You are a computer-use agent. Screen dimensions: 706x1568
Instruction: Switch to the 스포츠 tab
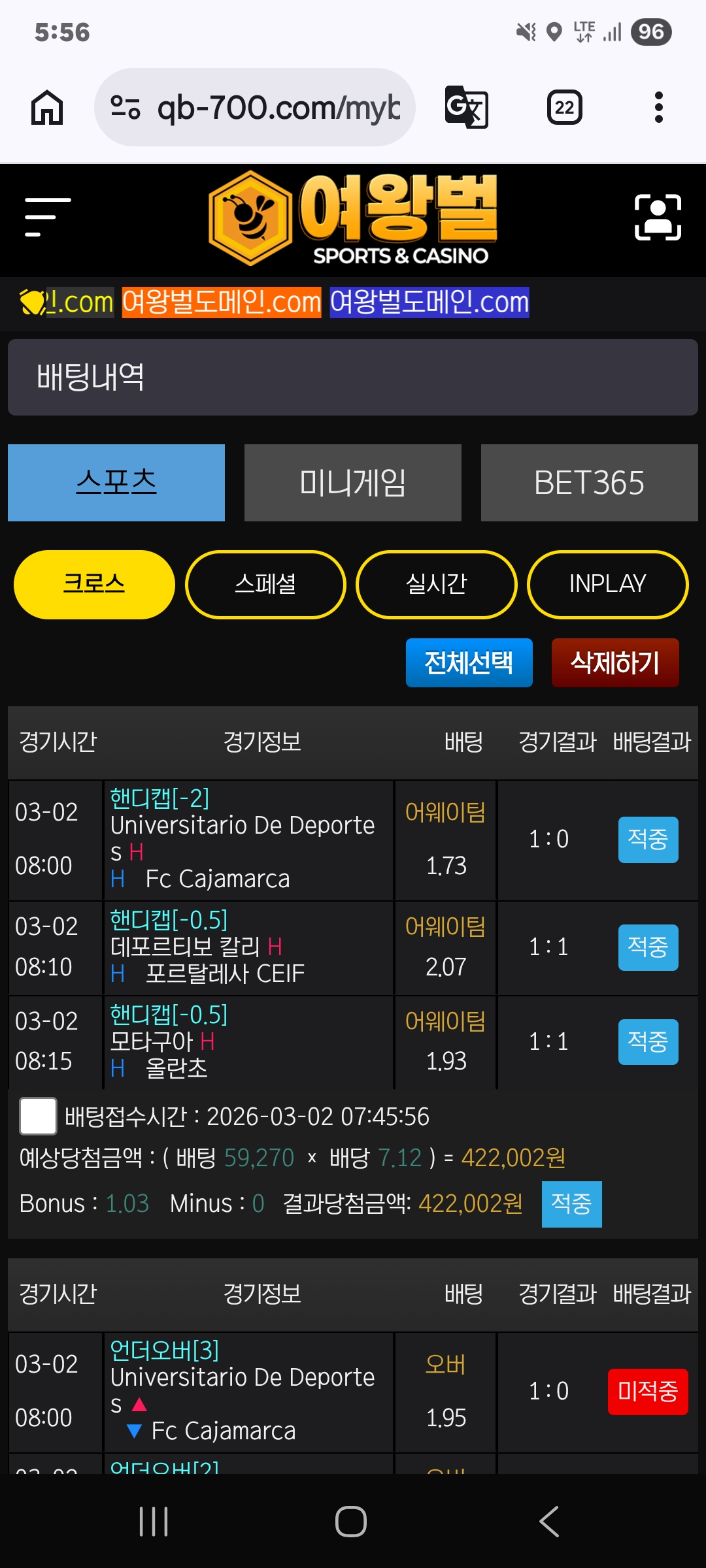[x=116, y=483]
